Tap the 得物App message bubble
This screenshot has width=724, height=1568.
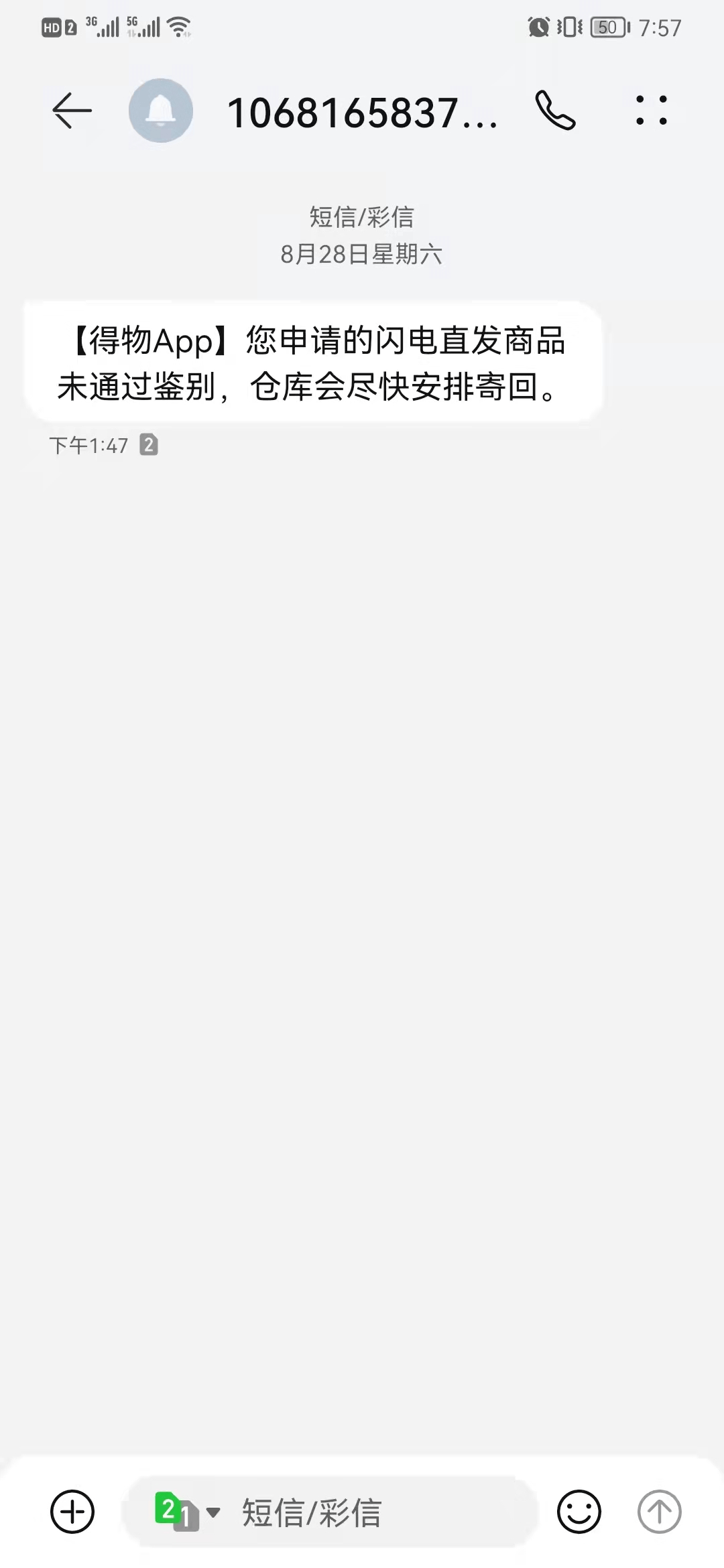pyautogui.click(x=312, y=363)
